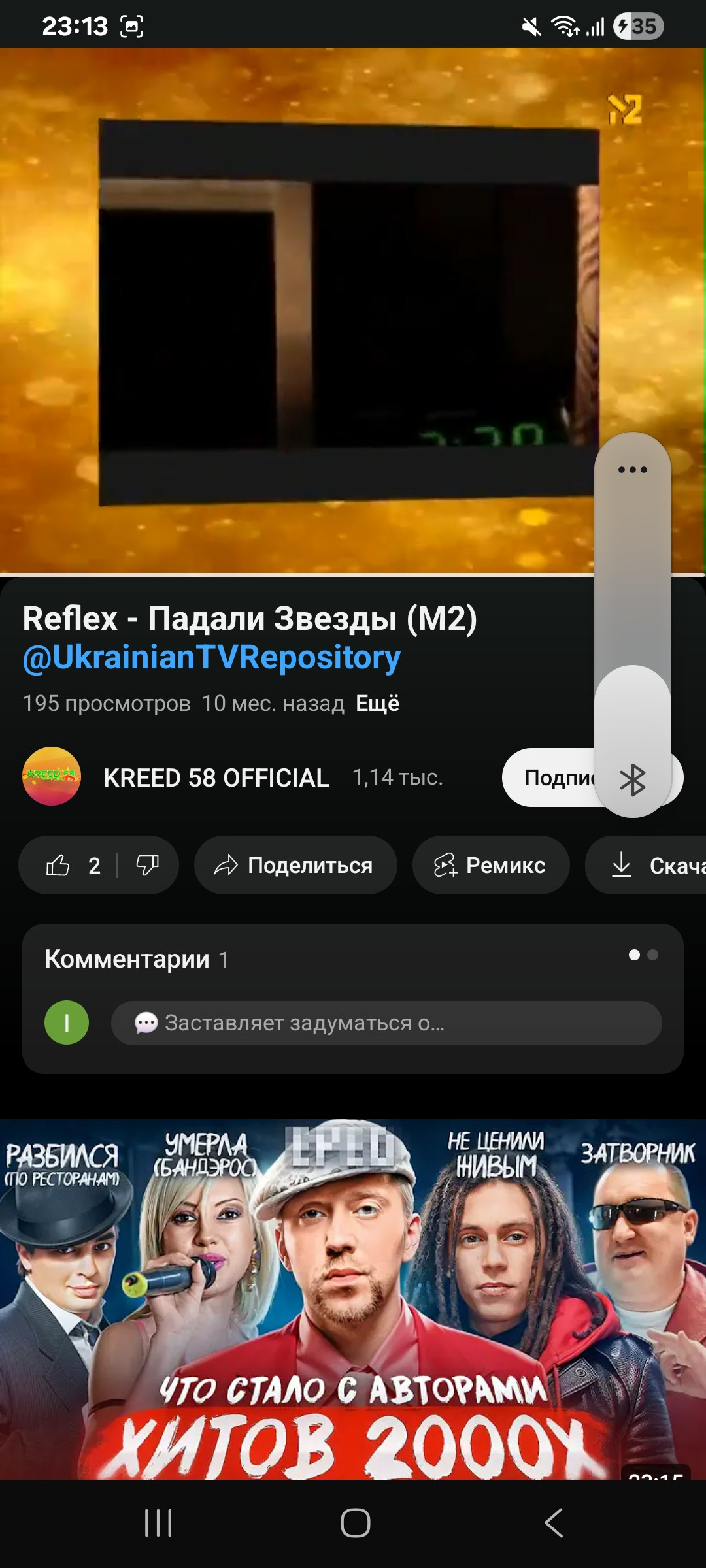
Task: Share the video via Поделиться
Action: [295, 866]
